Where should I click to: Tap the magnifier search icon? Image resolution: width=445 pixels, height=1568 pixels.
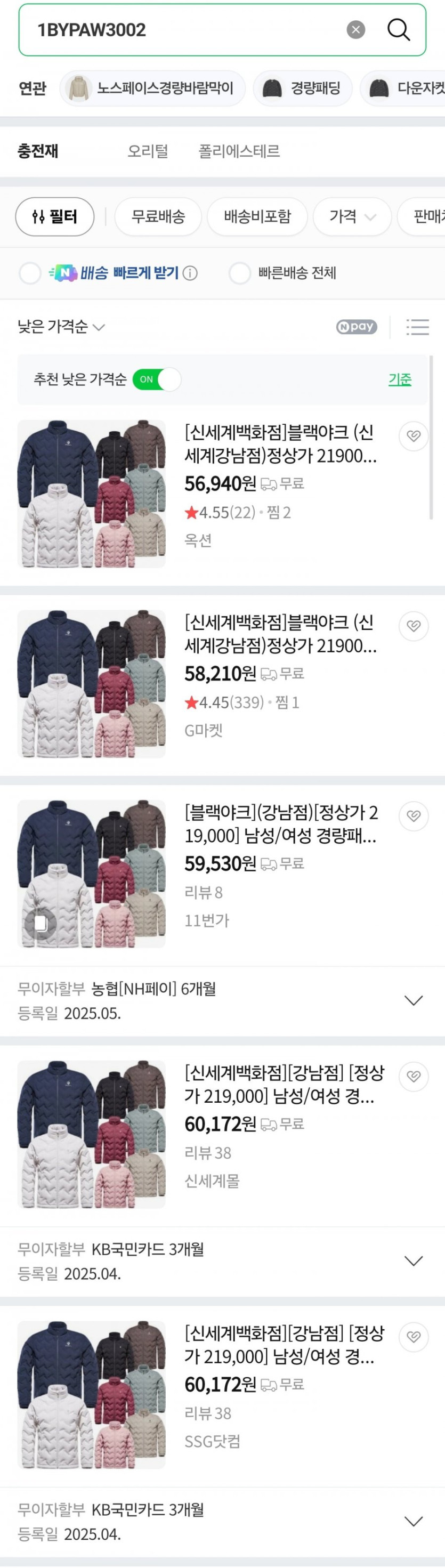click(399, 30)
